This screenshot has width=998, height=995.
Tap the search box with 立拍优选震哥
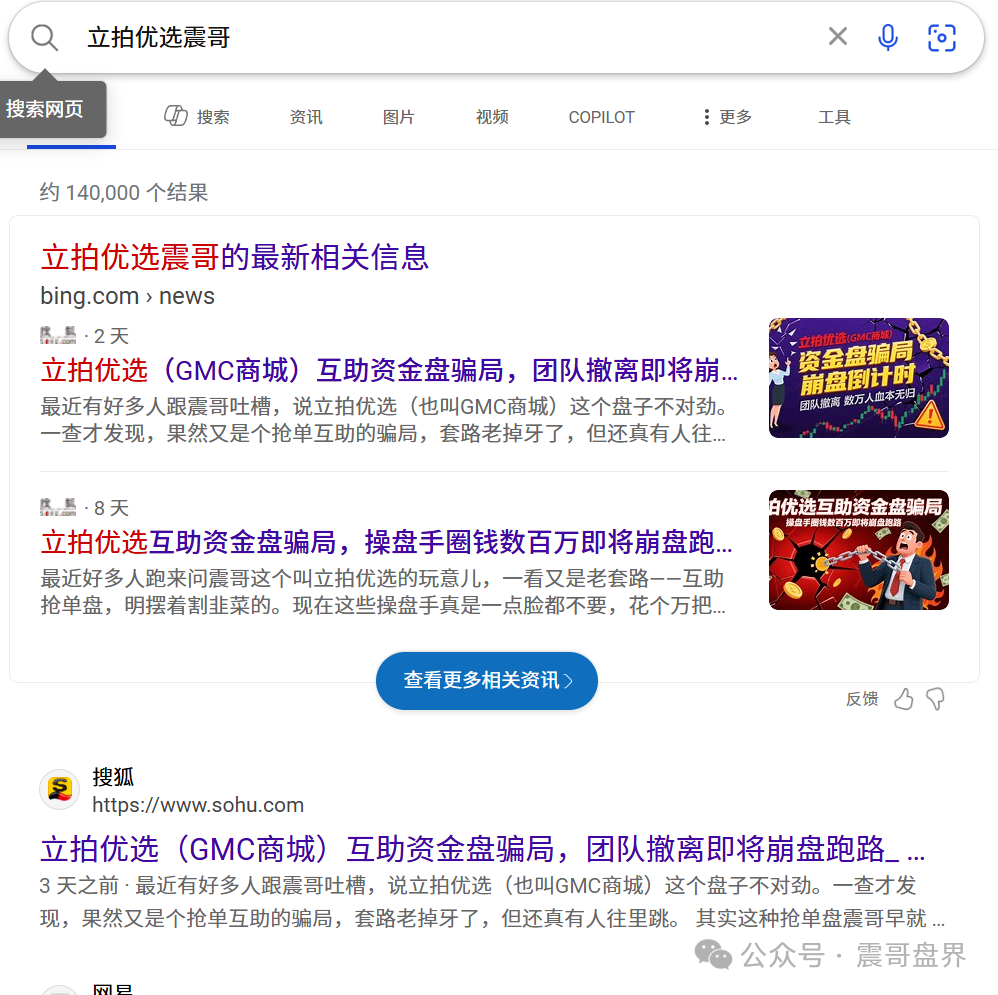coord(430,38)
